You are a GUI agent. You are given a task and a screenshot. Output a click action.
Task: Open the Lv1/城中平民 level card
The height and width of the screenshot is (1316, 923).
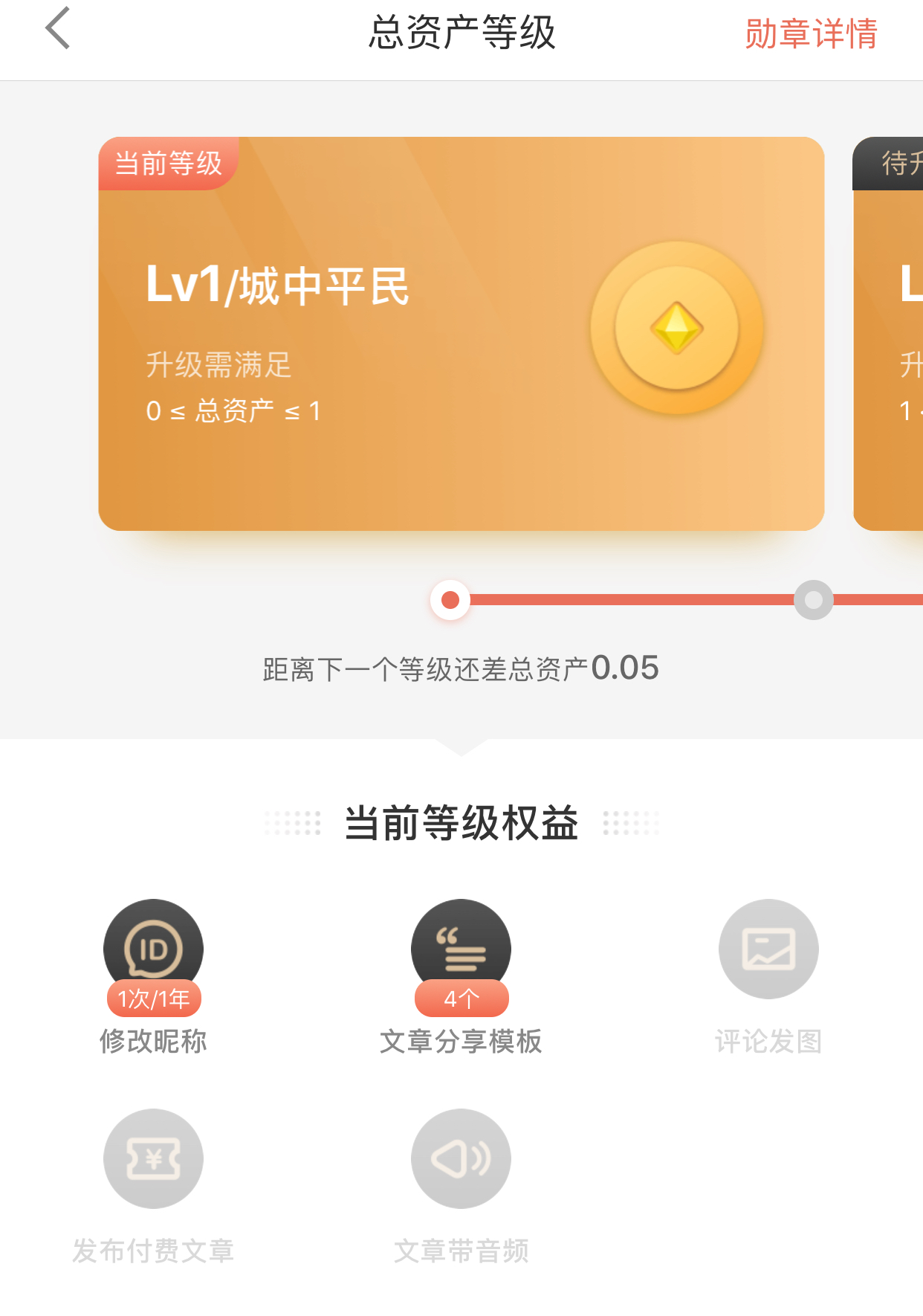tap(461, 333)
